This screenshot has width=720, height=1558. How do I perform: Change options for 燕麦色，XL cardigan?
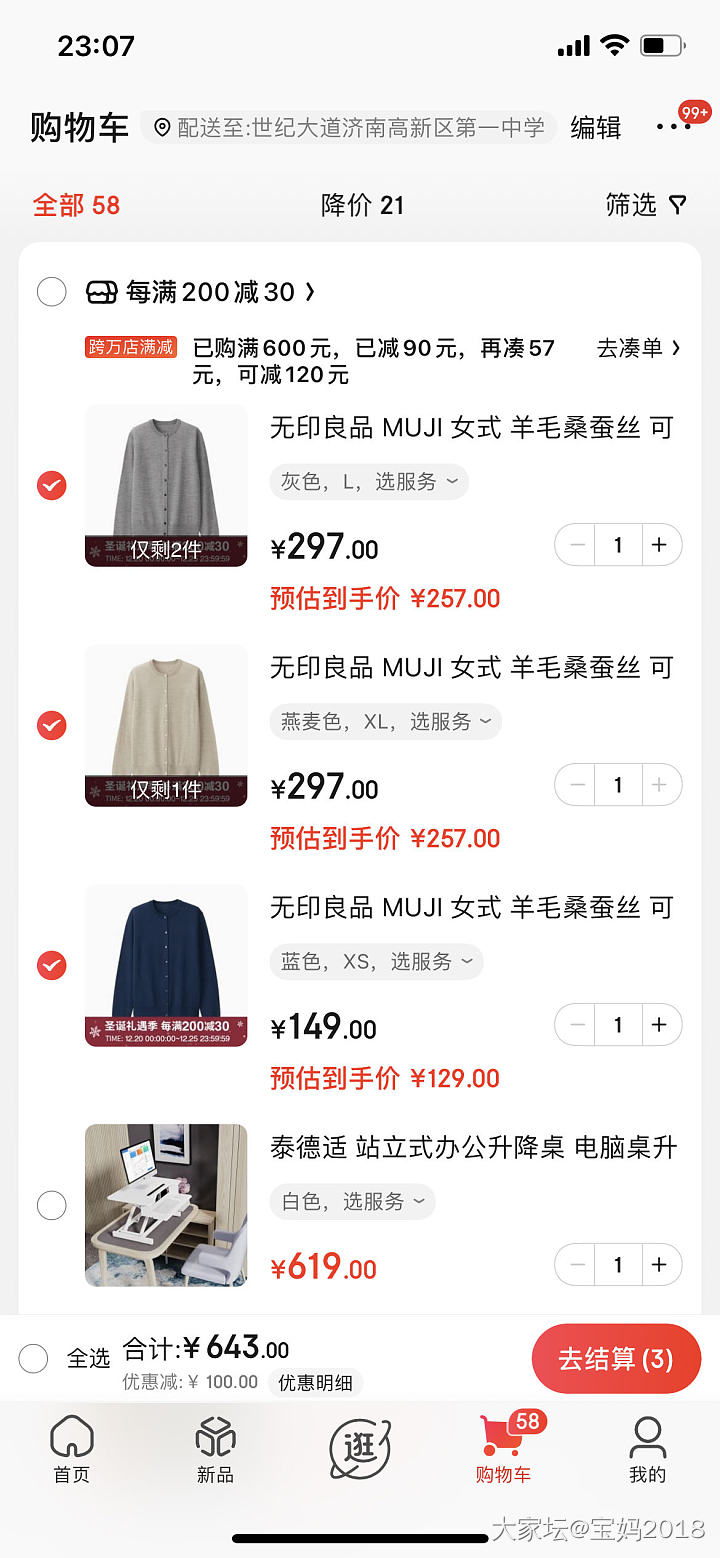[x=385, y=722]
